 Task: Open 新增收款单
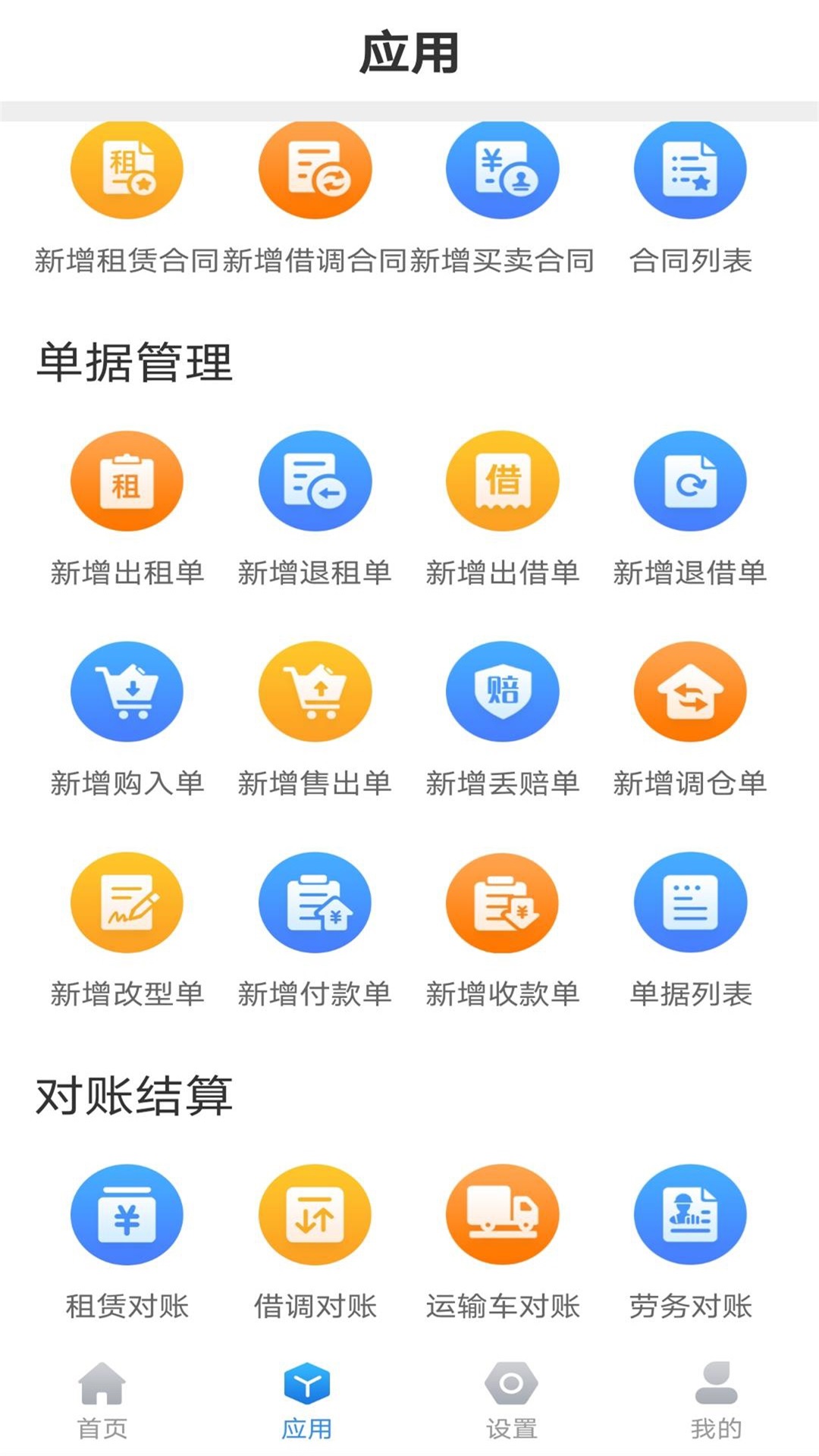(502, 902)
